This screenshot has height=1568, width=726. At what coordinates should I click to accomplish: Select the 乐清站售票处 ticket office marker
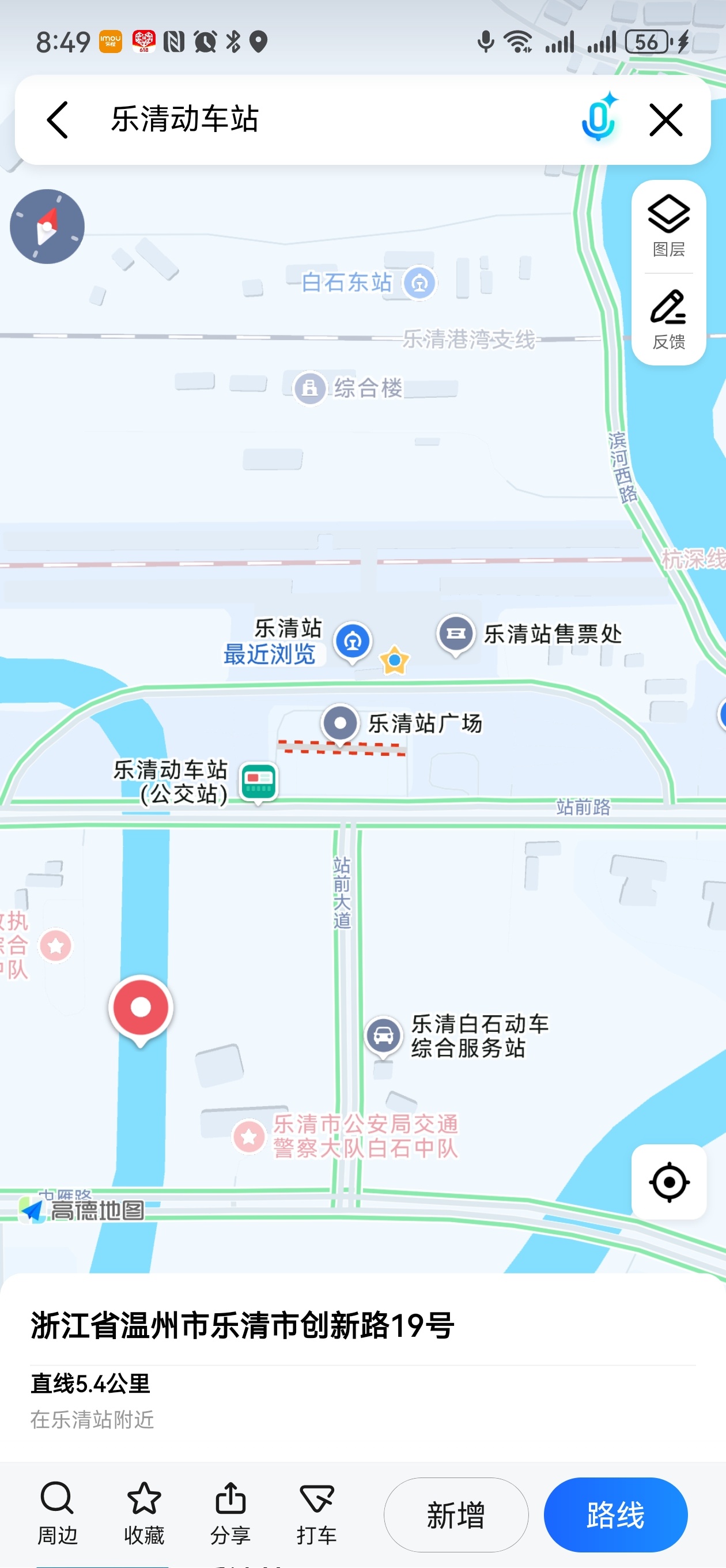[x=456, y=634]
